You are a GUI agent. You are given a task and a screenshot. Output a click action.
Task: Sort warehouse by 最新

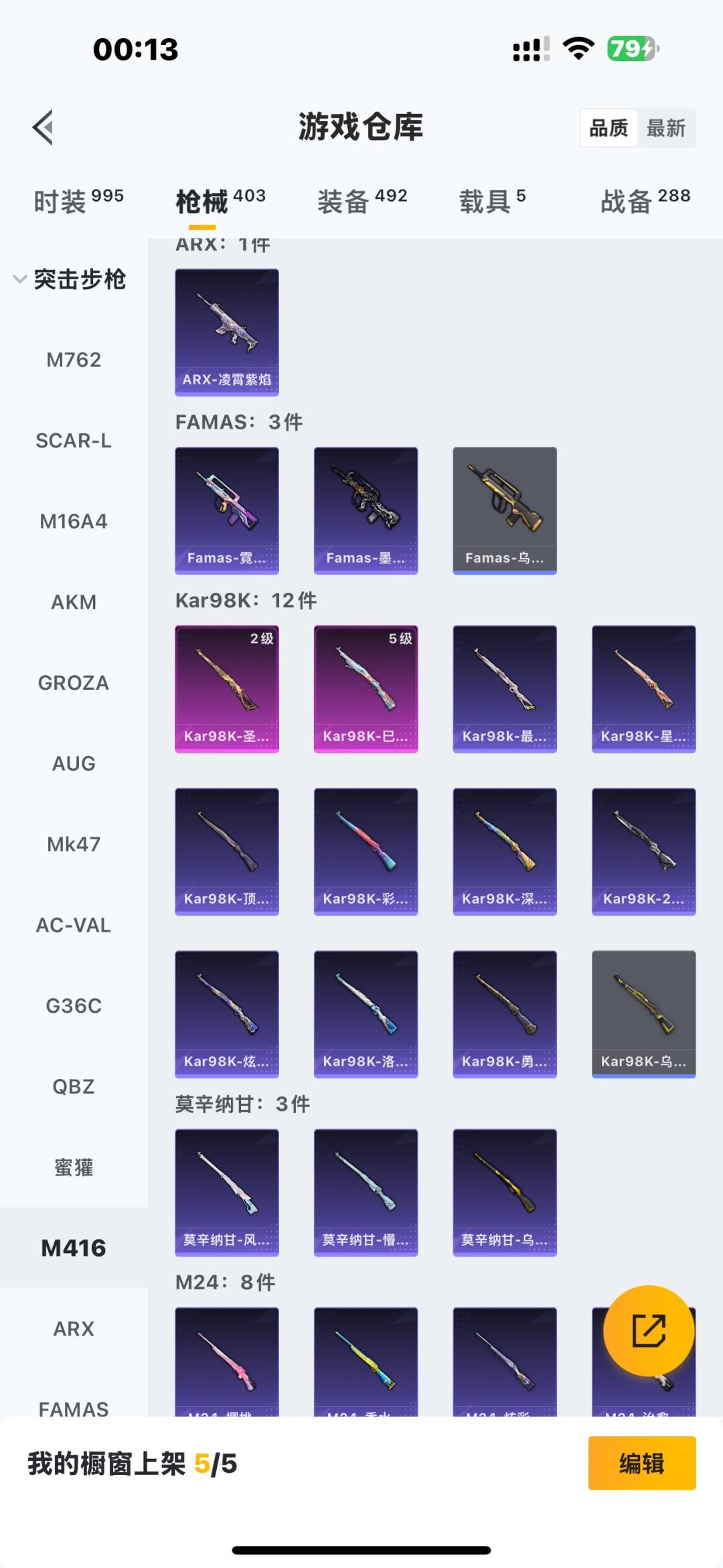click(665, 128)
